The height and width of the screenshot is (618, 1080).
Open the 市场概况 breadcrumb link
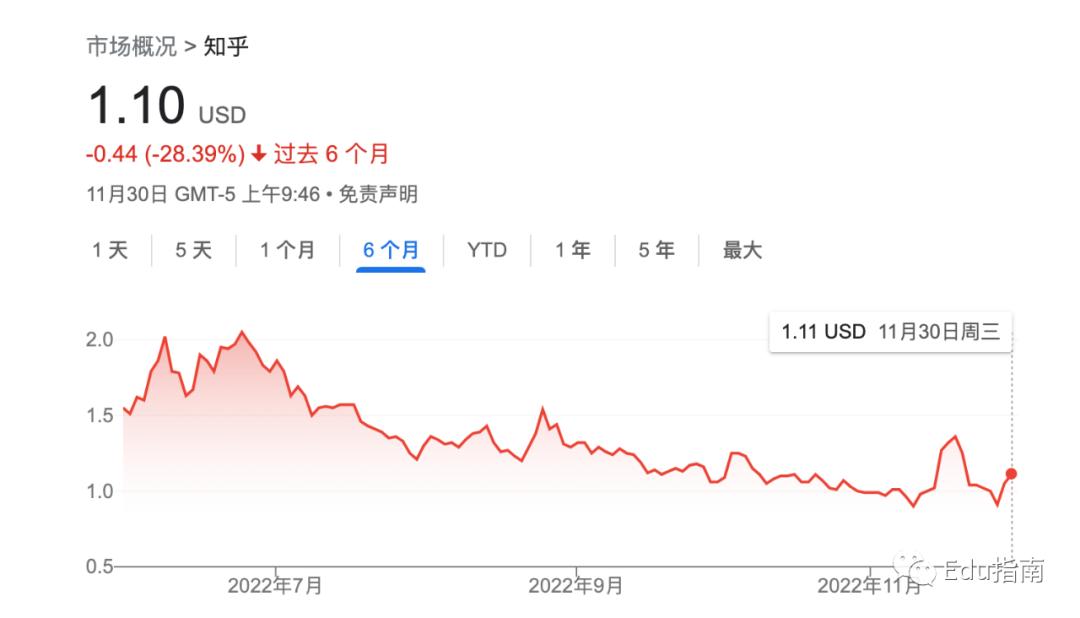pos(132,46)
